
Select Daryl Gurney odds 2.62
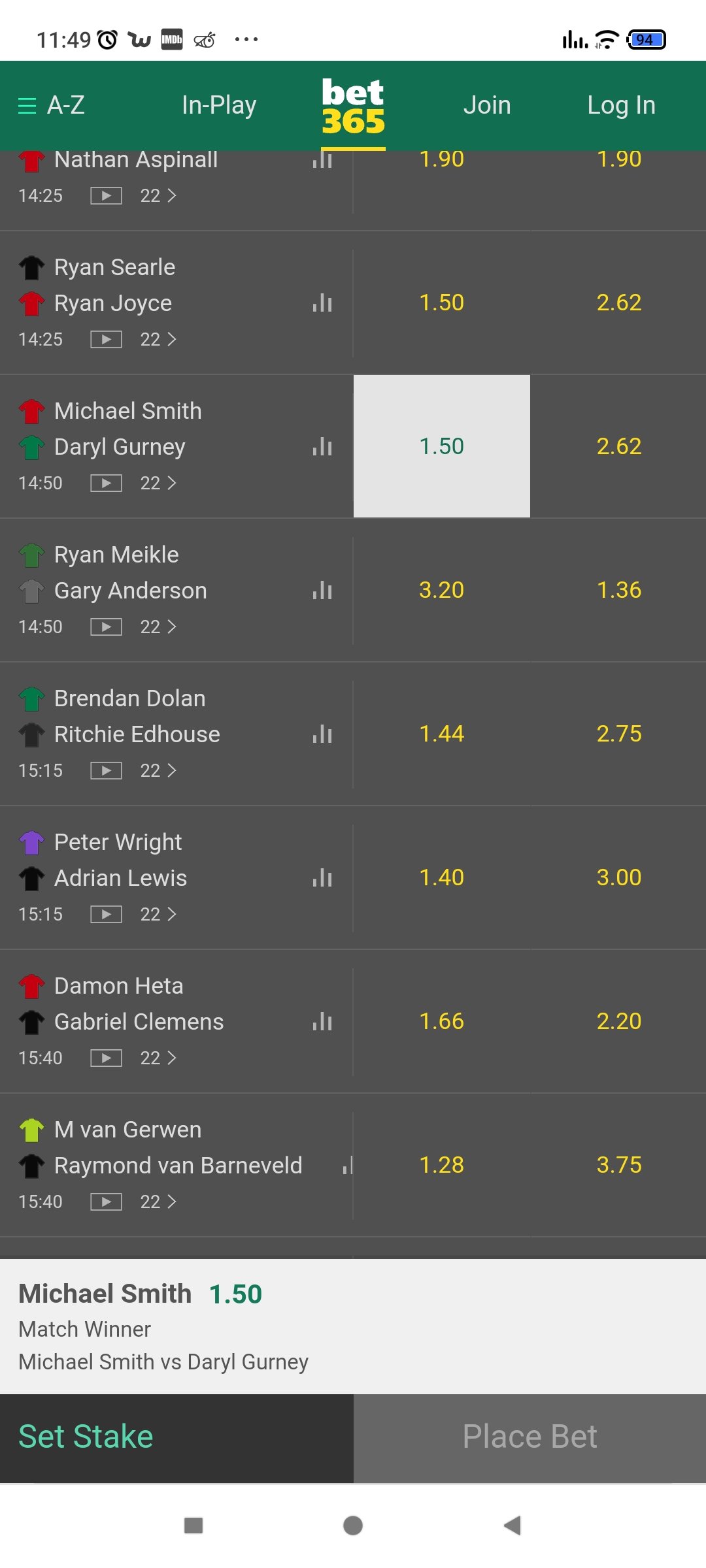[x=618, y=446]
